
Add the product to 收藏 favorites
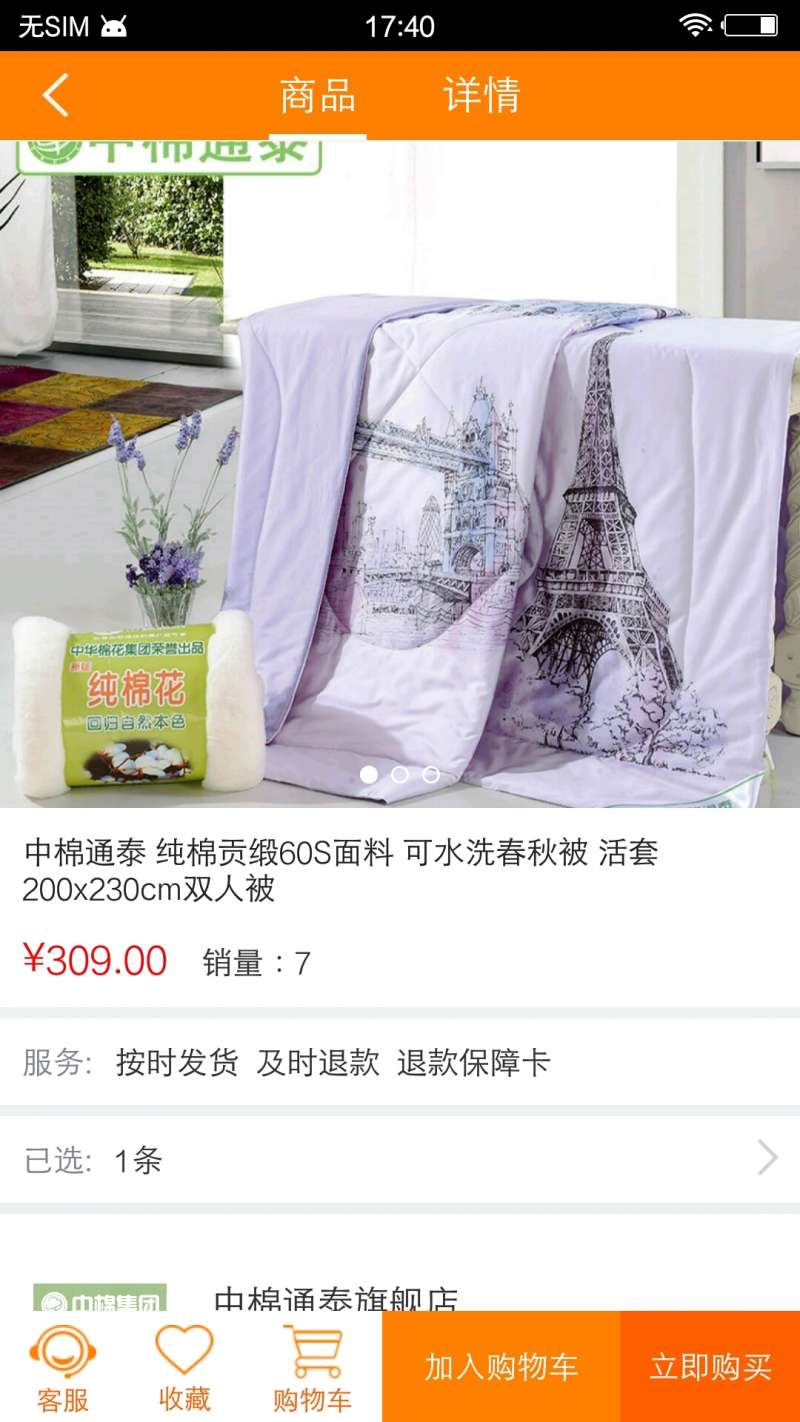click(185, 1367)
